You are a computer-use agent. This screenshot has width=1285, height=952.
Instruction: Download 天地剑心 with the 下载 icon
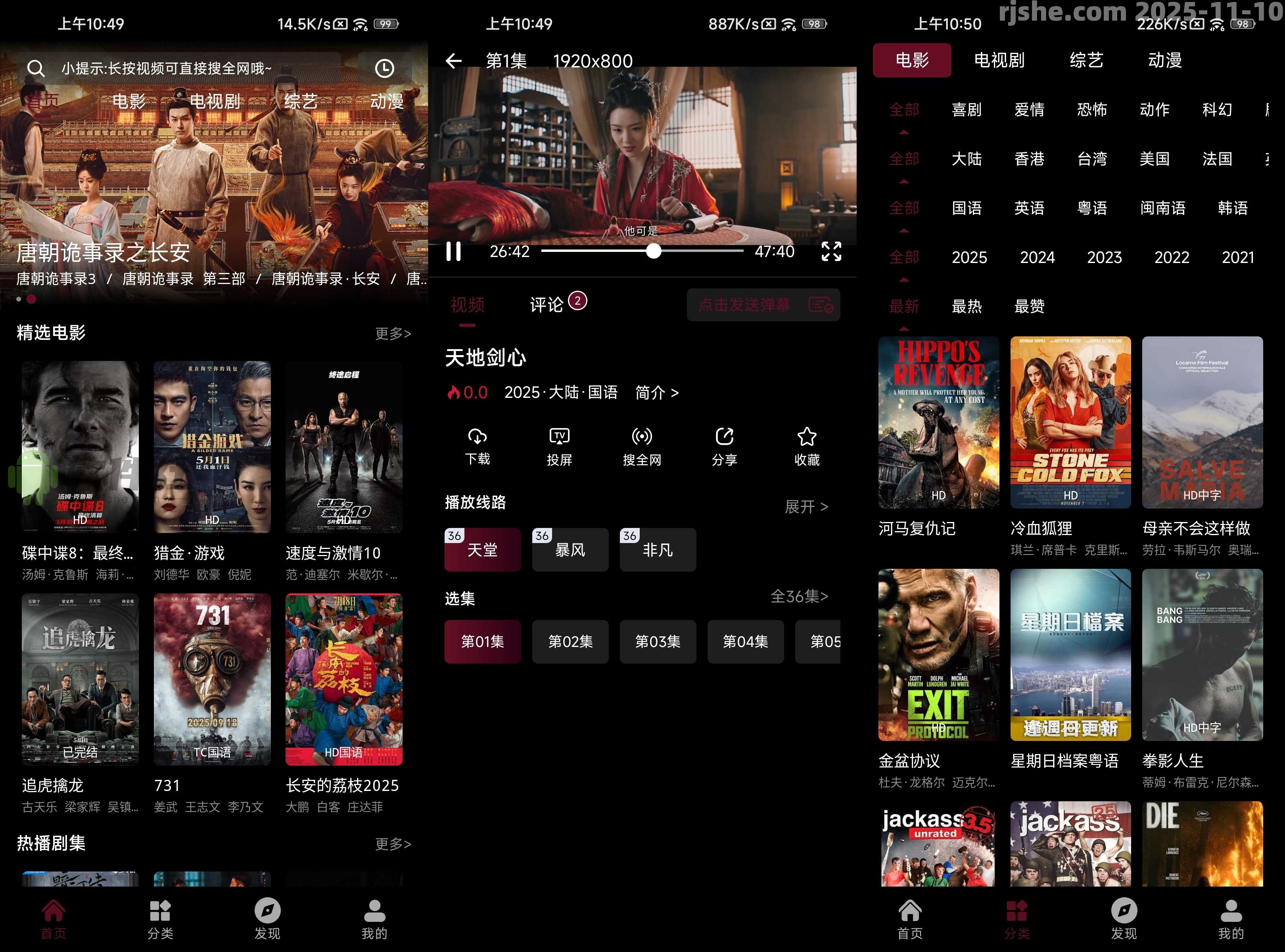pos(477,446)
